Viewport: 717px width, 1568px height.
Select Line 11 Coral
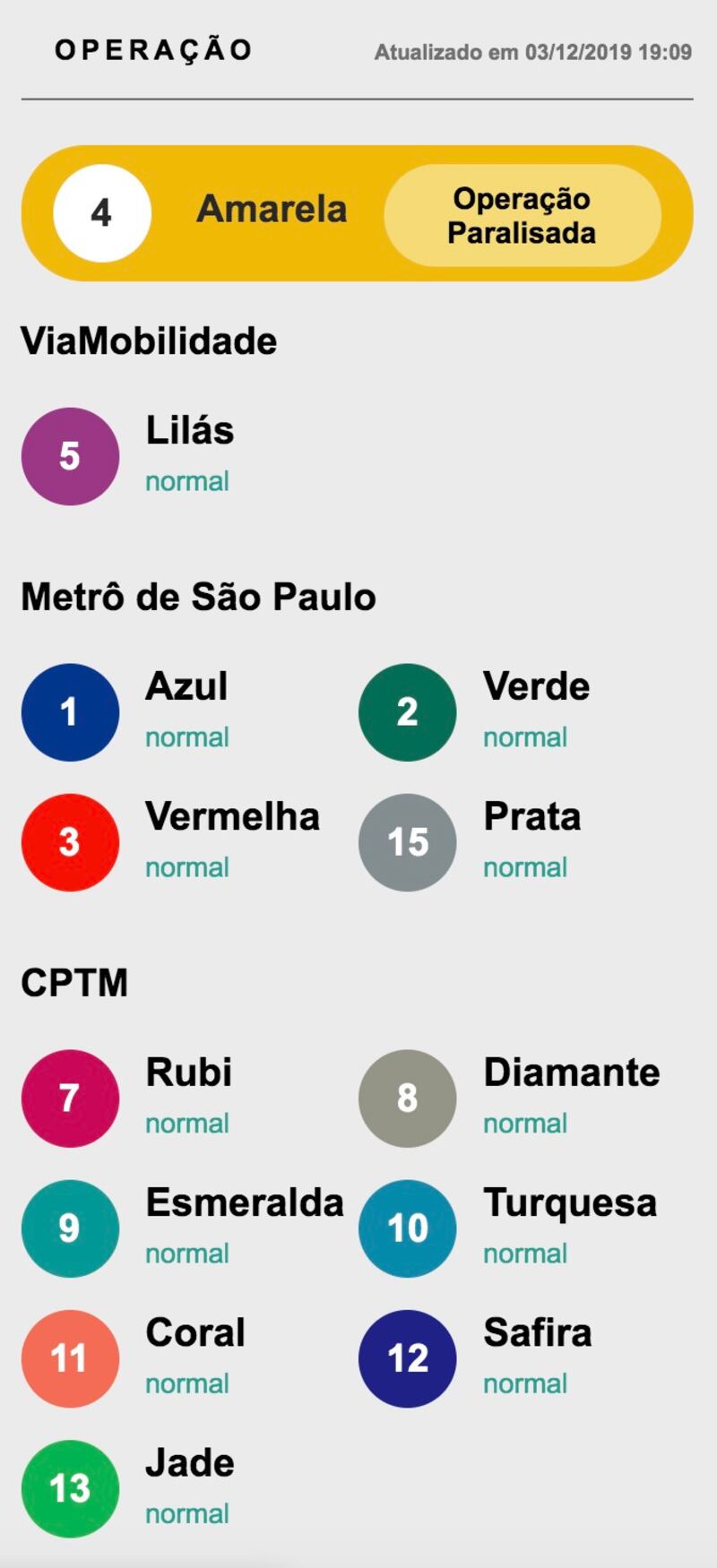click(x=70, y=1358)
